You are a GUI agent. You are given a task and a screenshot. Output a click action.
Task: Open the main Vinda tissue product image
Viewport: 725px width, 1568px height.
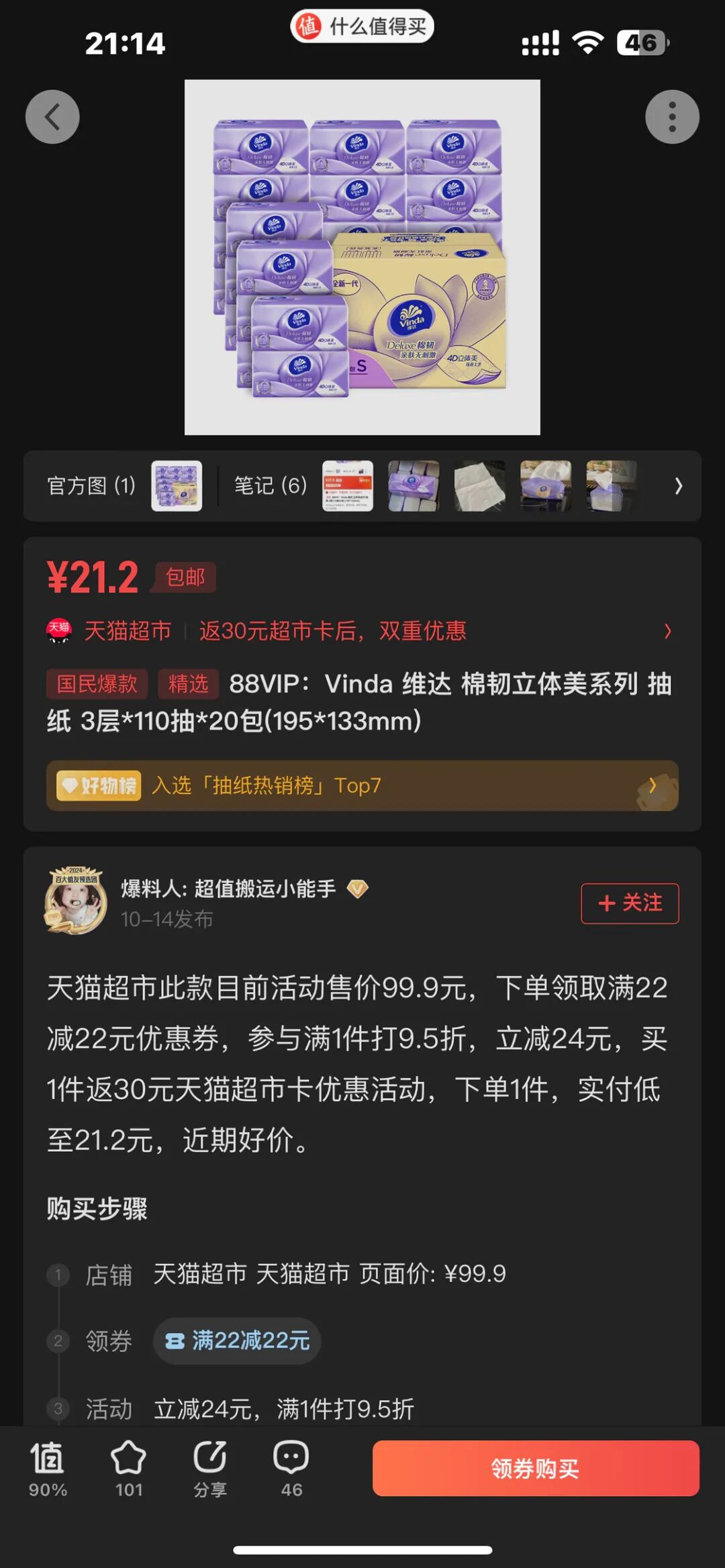point(362,257)
